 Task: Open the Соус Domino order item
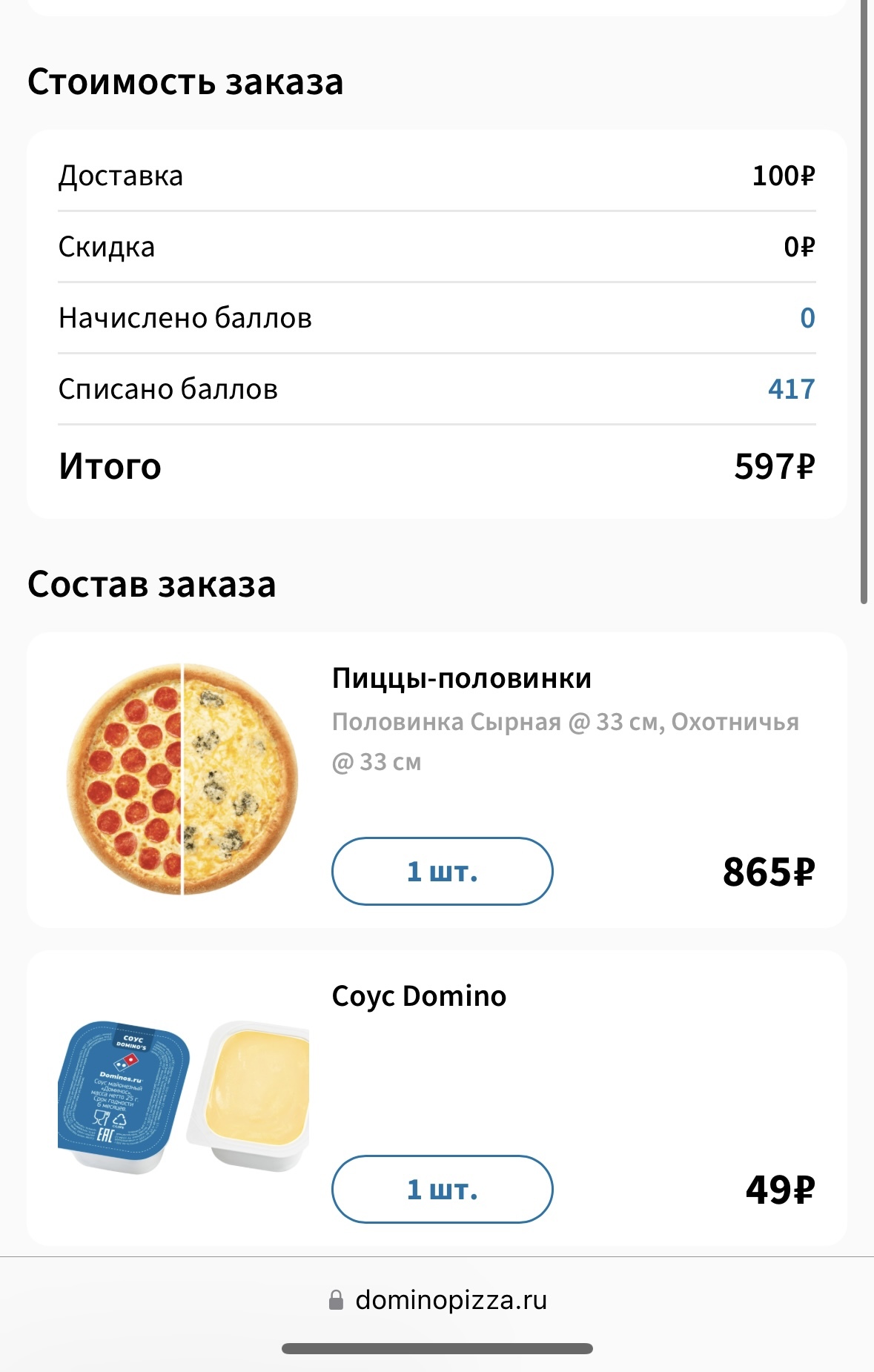[419, 996]
